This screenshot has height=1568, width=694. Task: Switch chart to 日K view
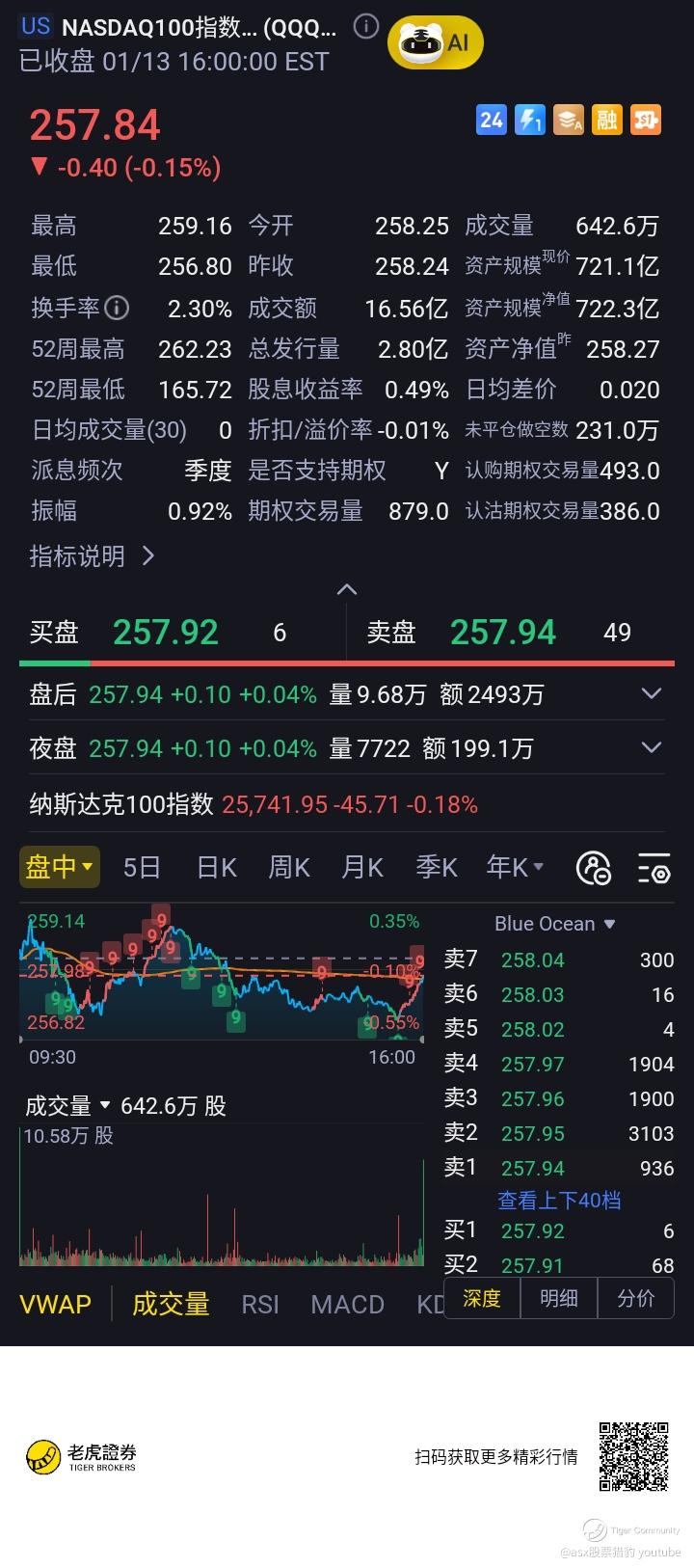coord(216,867)
